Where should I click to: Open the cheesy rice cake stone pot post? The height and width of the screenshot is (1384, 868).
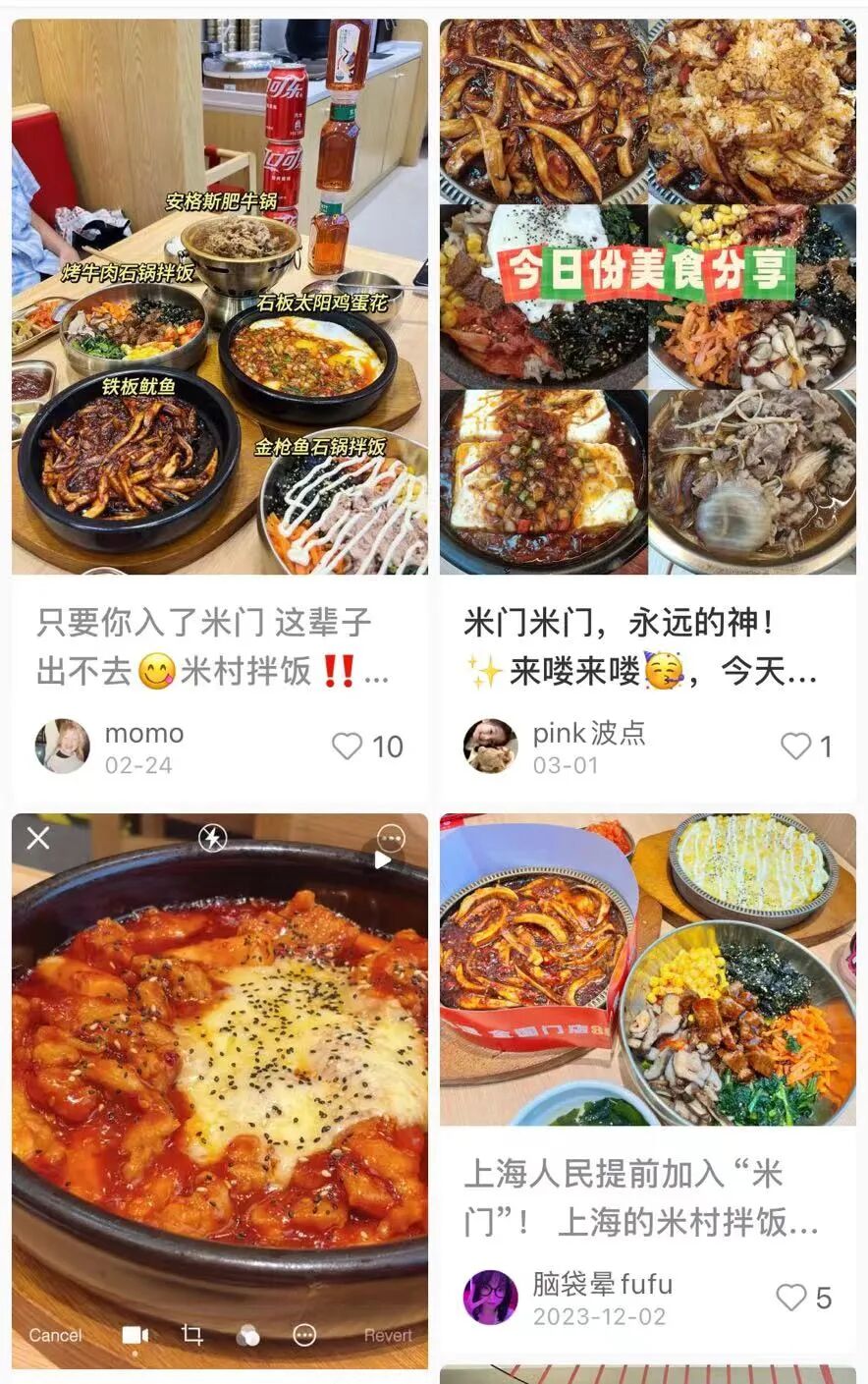point(220,1091)
